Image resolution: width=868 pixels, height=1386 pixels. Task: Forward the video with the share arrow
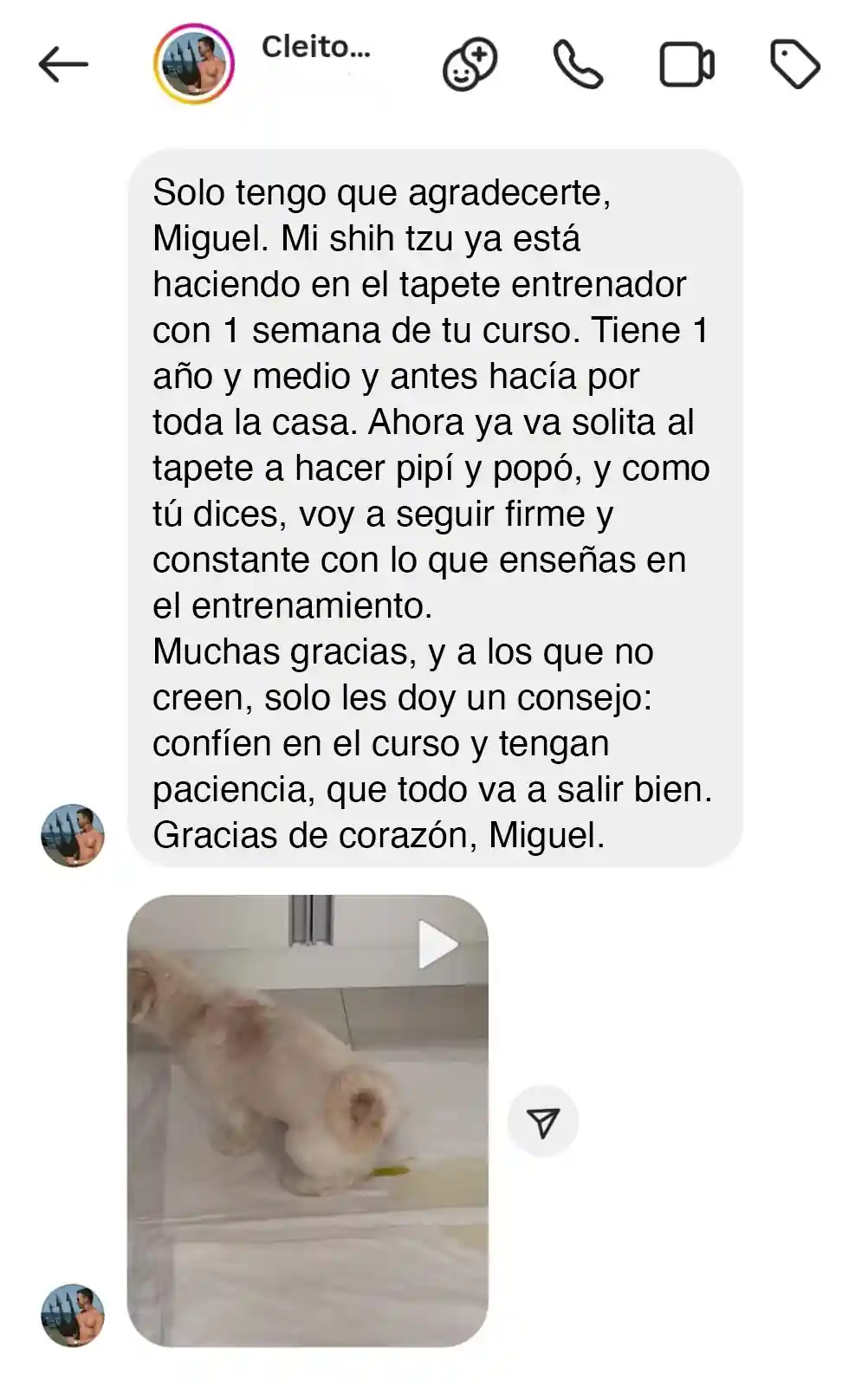(x=543, y=1123)
